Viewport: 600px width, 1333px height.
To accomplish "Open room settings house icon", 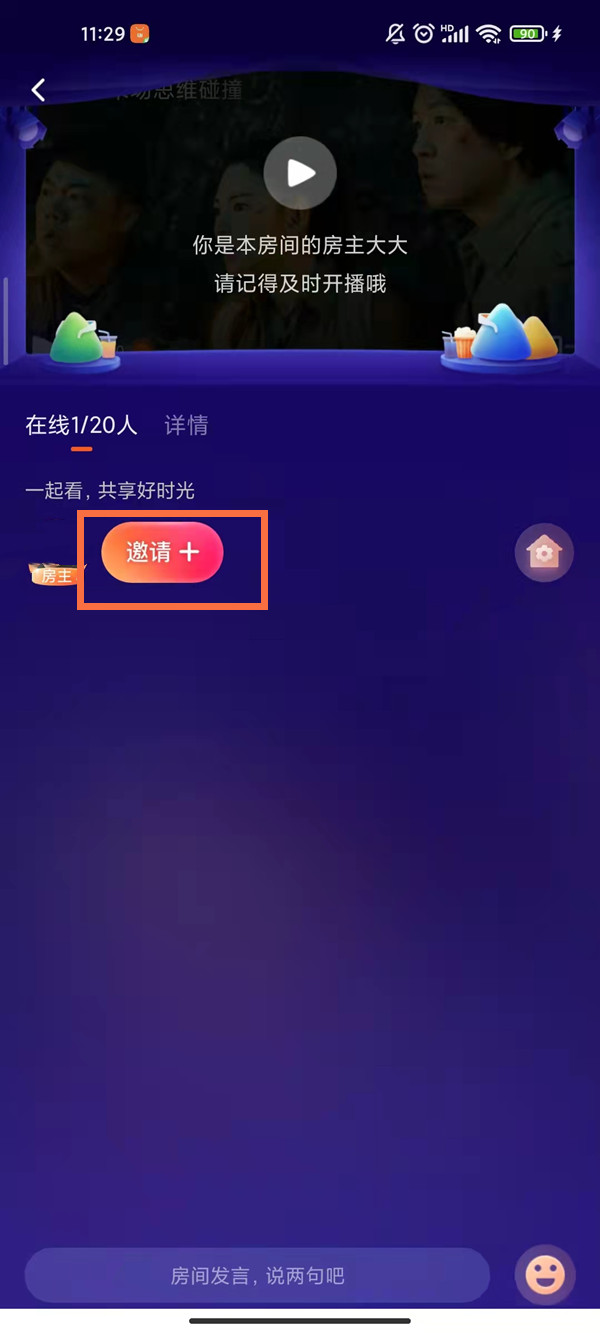I will [x=544, y=552].
